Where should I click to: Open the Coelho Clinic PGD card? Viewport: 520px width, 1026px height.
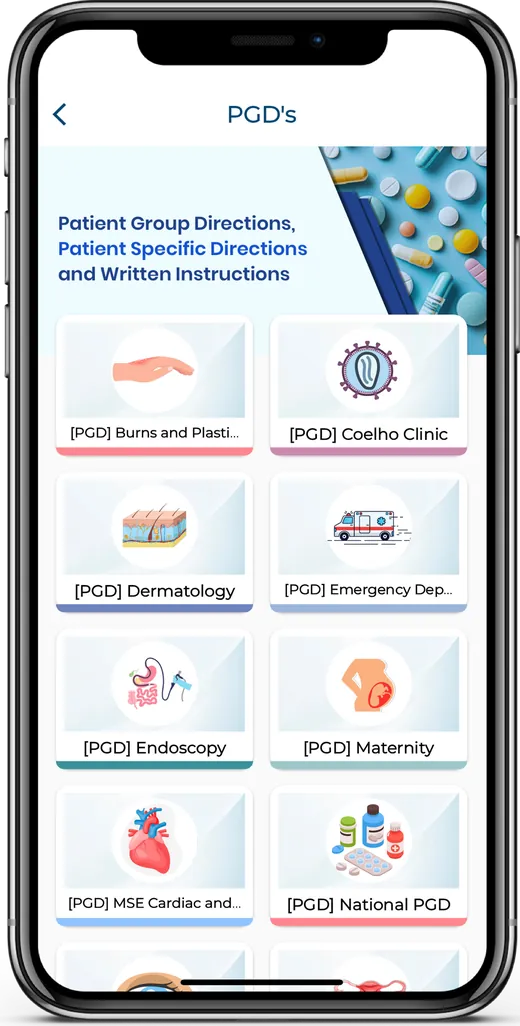(368, 385)
